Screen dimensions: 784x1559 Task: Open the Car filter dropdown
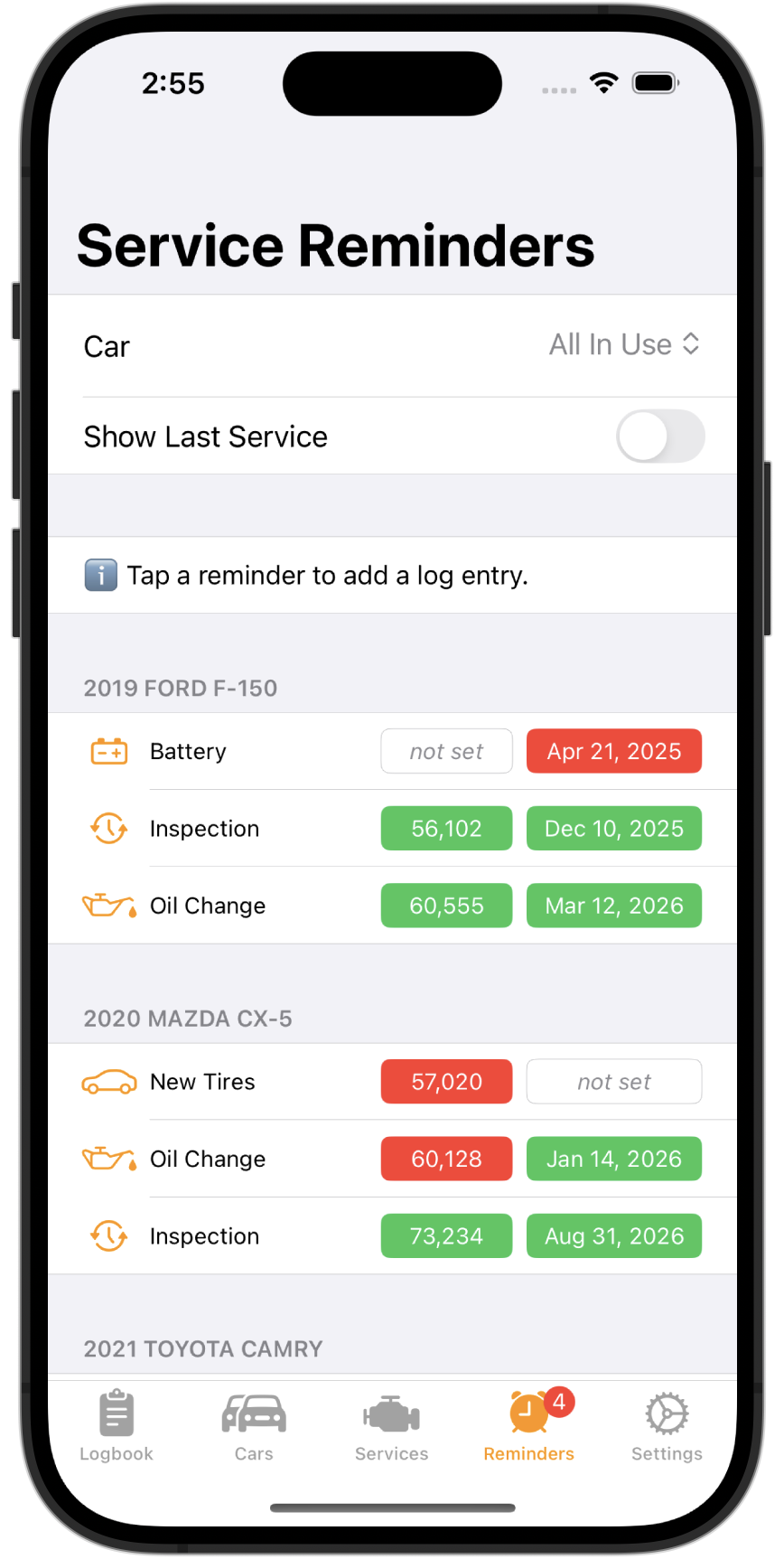click(623, 345)
